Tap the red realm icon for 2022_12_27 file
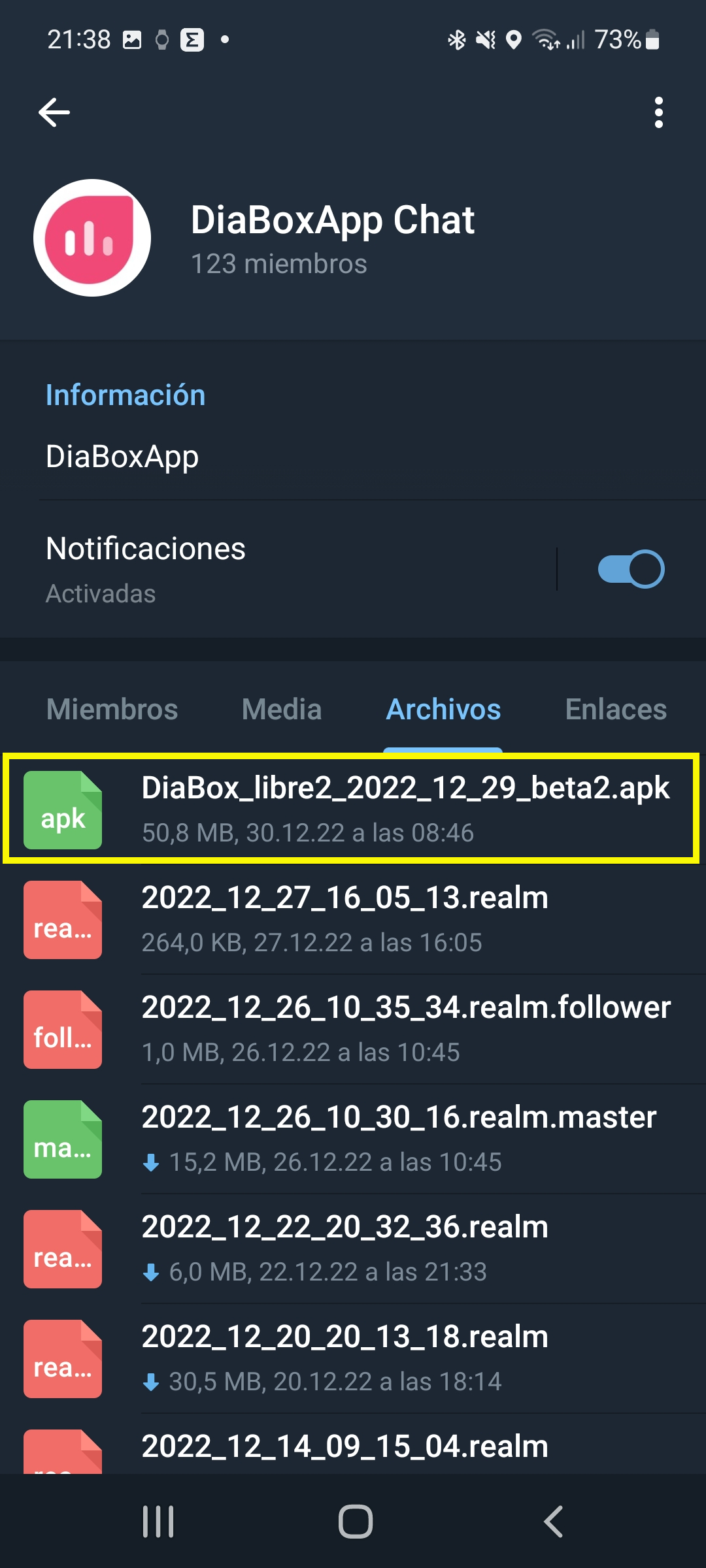The height and width of the screenshot is (1568, 706). tap(62, 919)
